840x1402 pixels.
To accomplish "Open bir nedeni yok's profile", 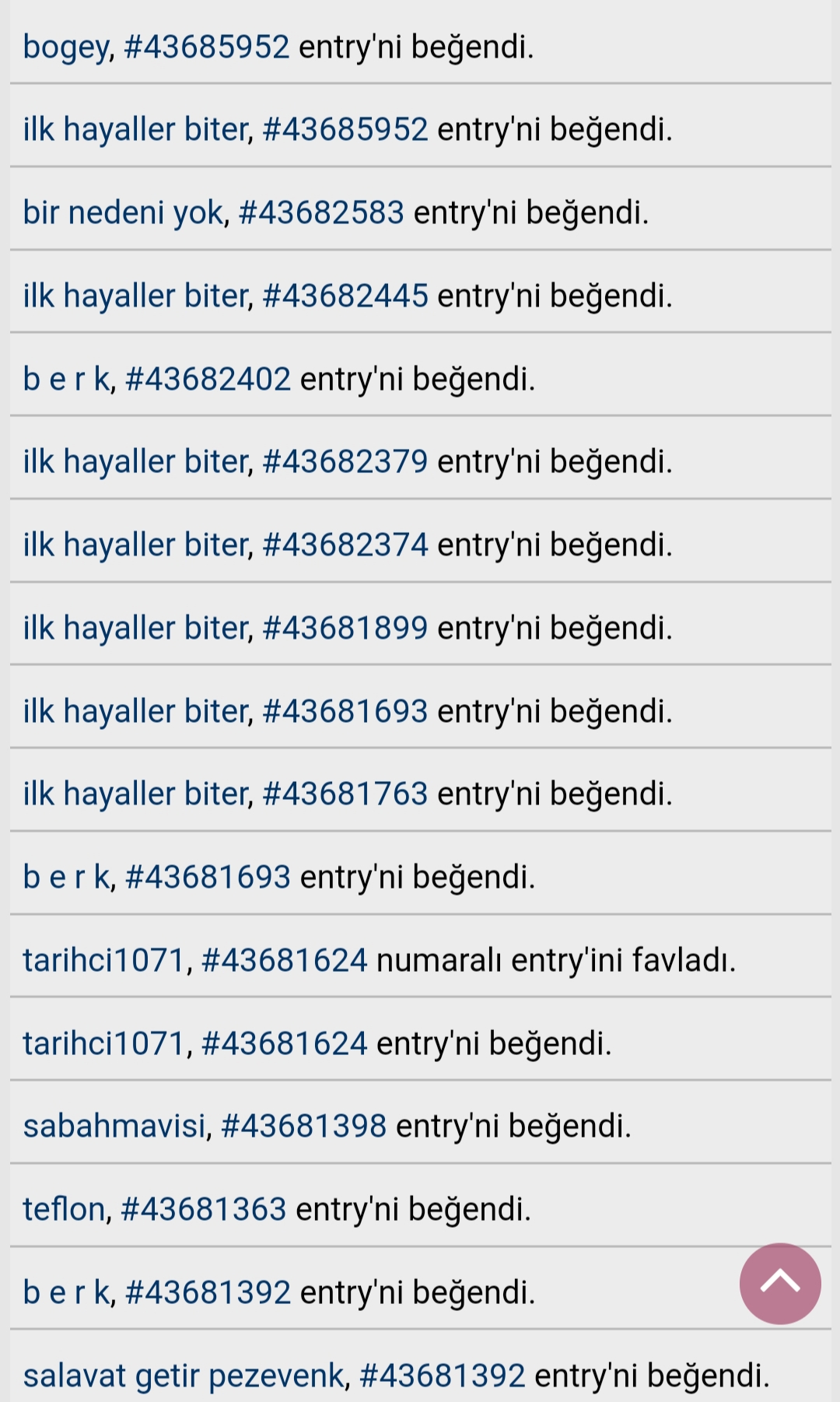I will [124, 212].
